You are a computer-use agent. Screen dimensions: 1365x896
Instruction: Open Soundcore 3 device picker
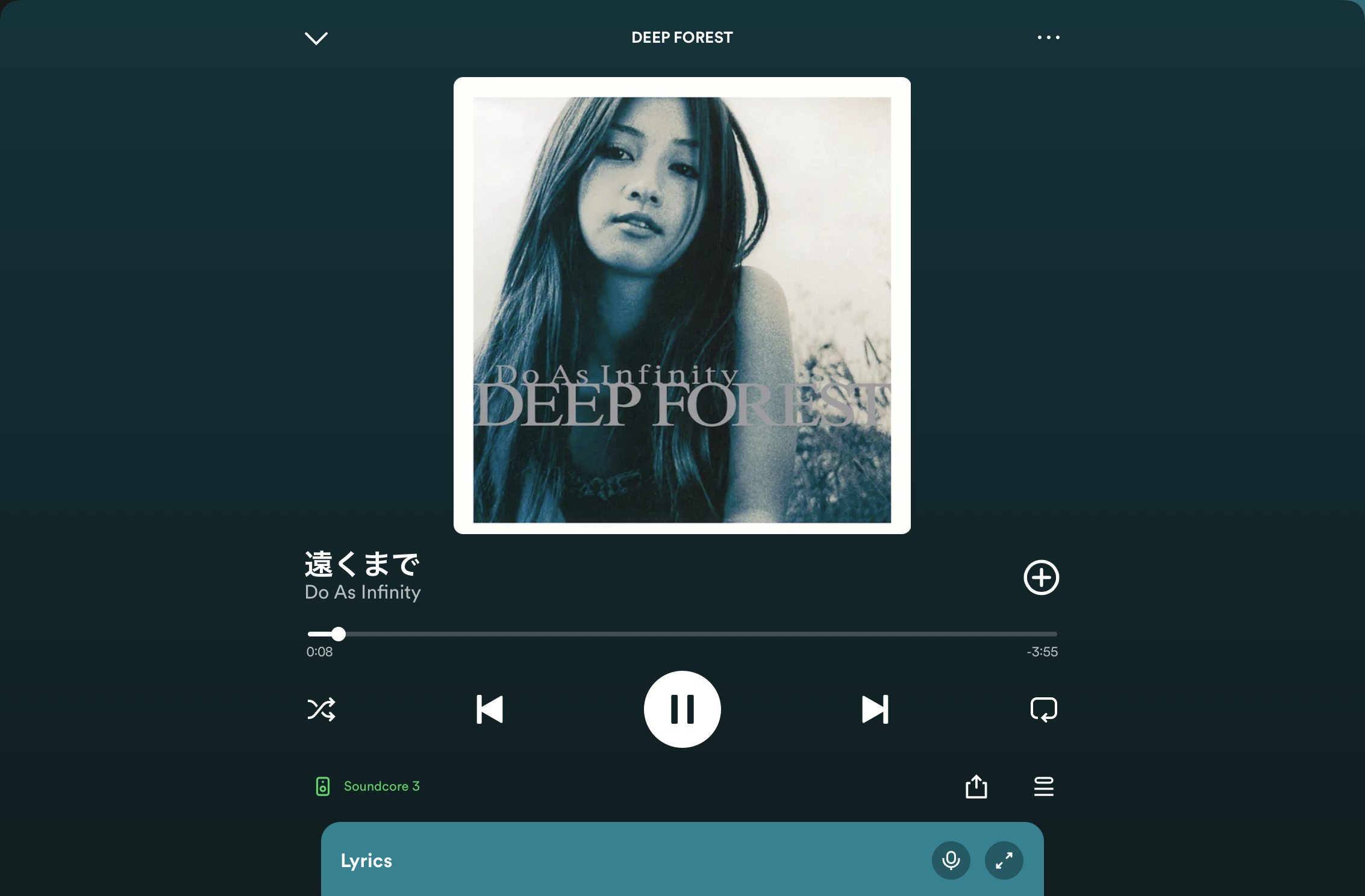[x=368, y=786]
